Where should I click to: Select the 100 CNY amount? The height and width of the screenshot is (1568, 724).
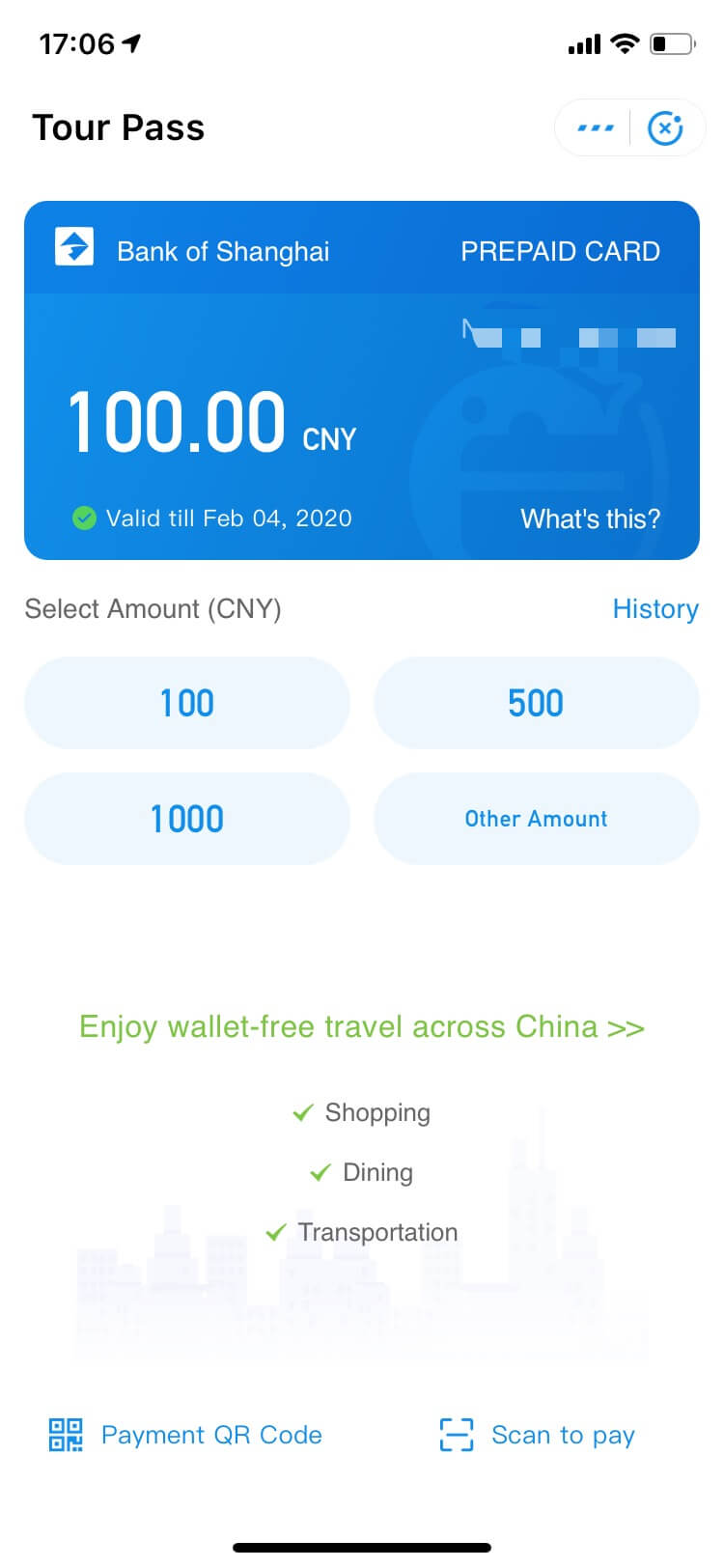pyautogui.click(x=186, y=703)
